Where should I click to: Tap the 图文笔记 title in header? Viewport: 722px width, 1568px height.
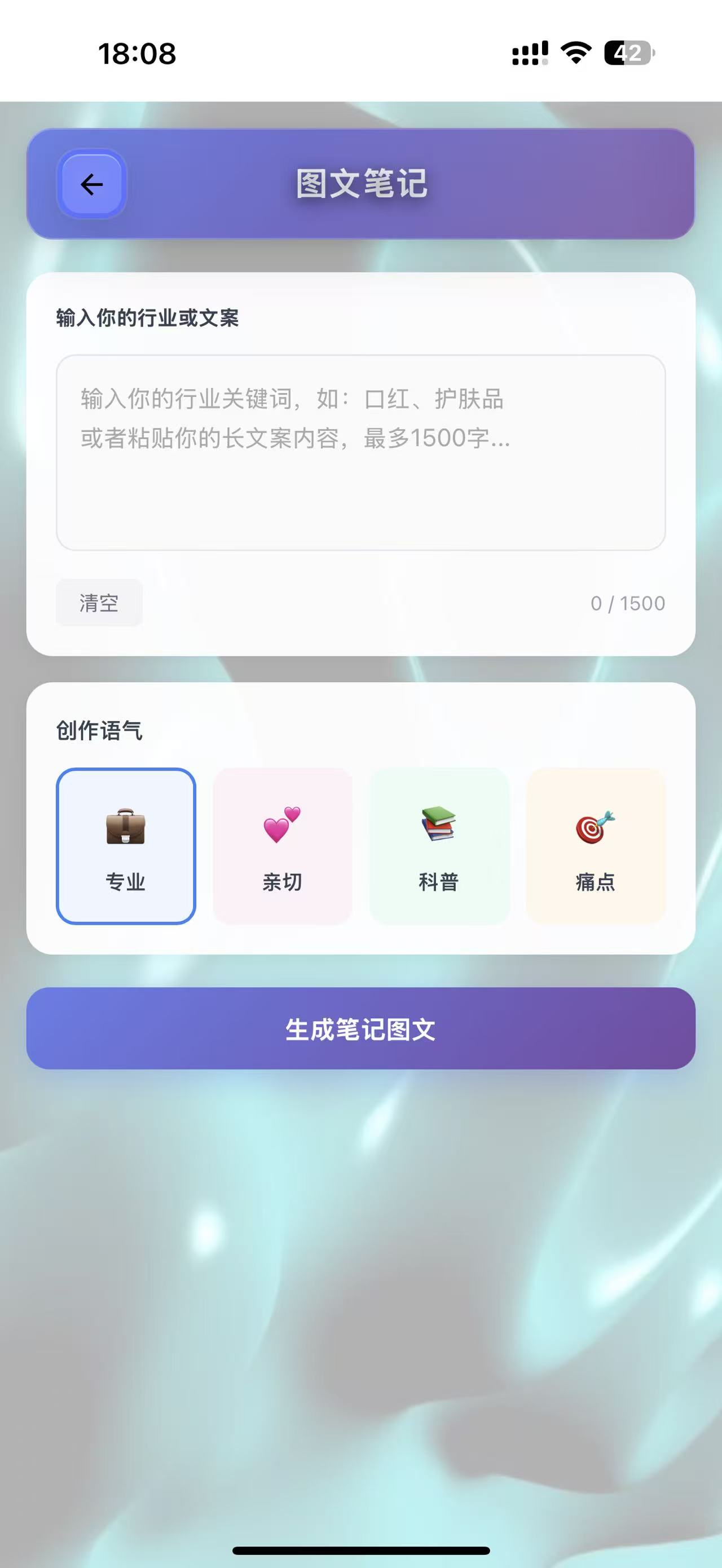pos(361,184)
